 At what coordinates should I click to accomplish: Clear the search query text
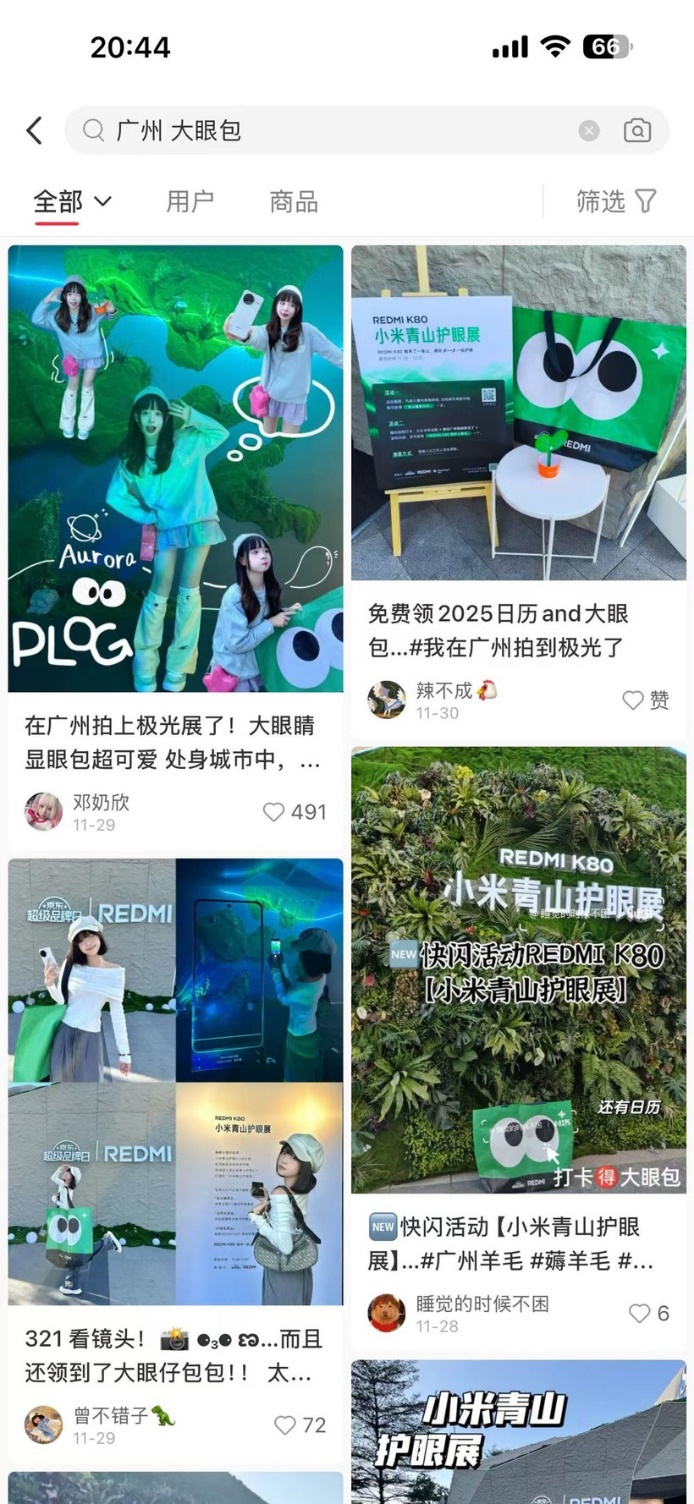coord(589,130)
